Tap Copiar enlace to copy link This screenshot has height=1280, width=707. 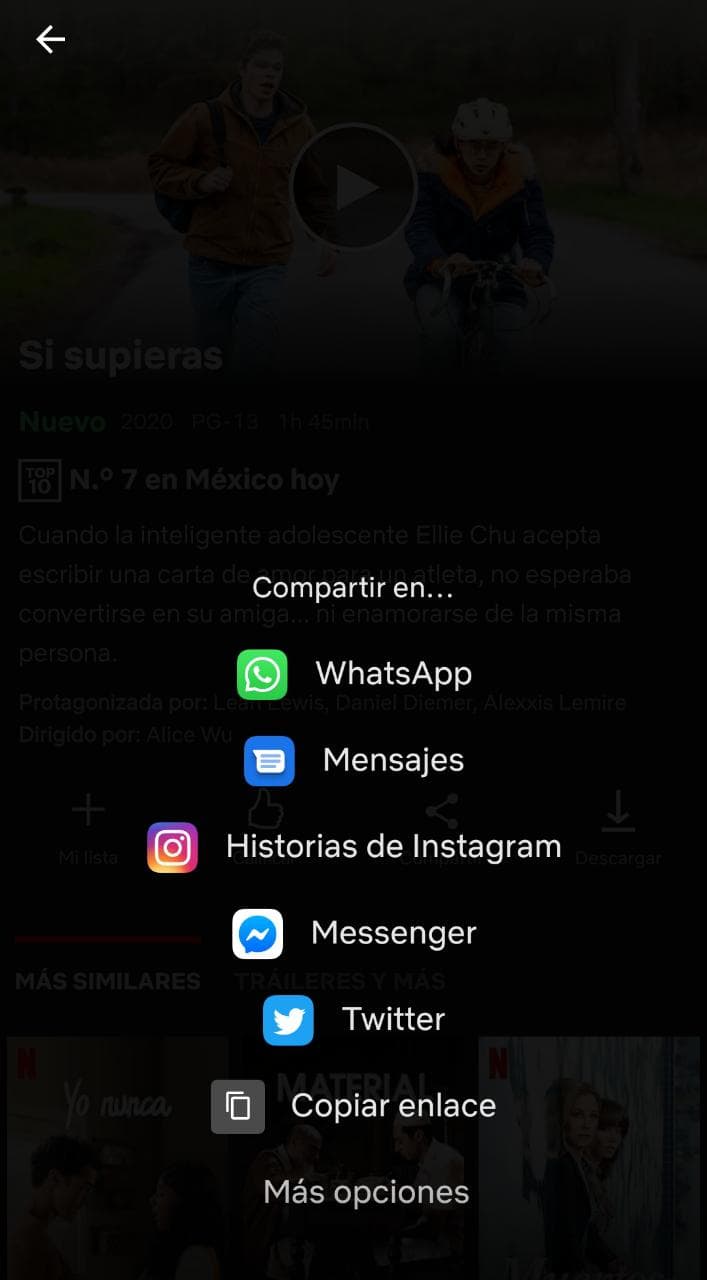coord(354,1106)
